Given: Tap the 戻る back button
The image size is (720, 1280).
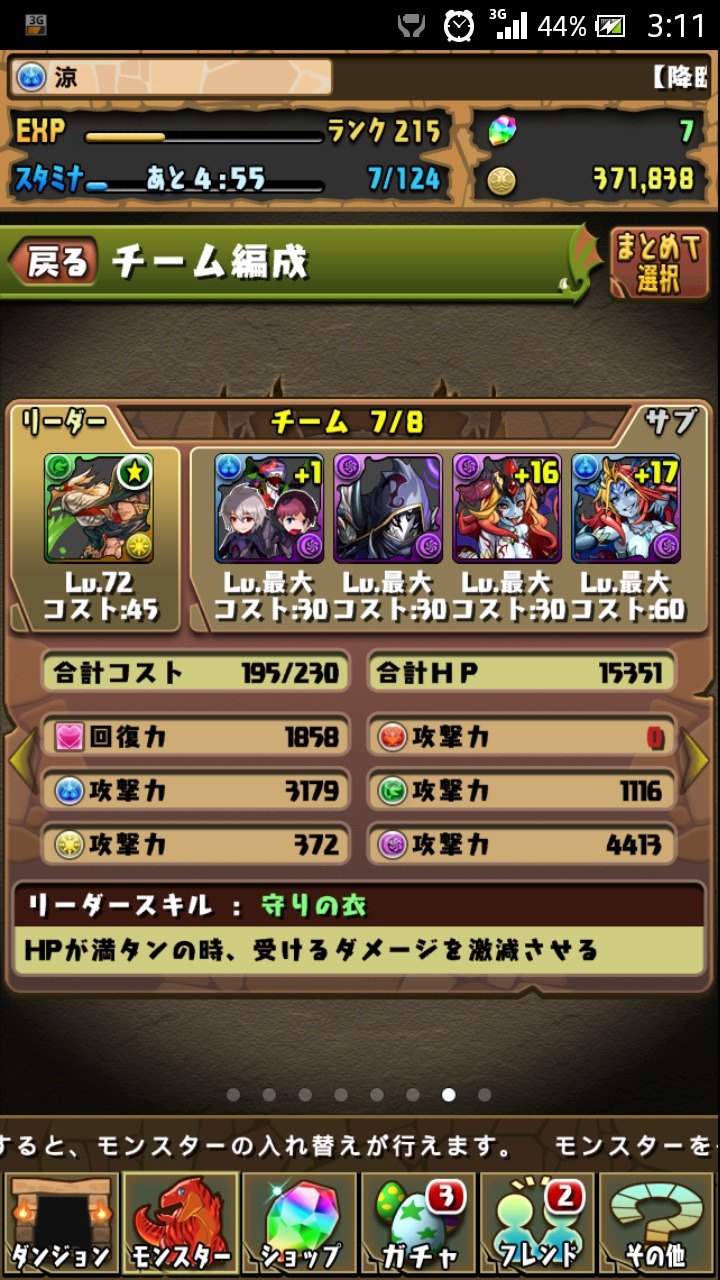Looking at the screenshot, I should tap(54, 262).
